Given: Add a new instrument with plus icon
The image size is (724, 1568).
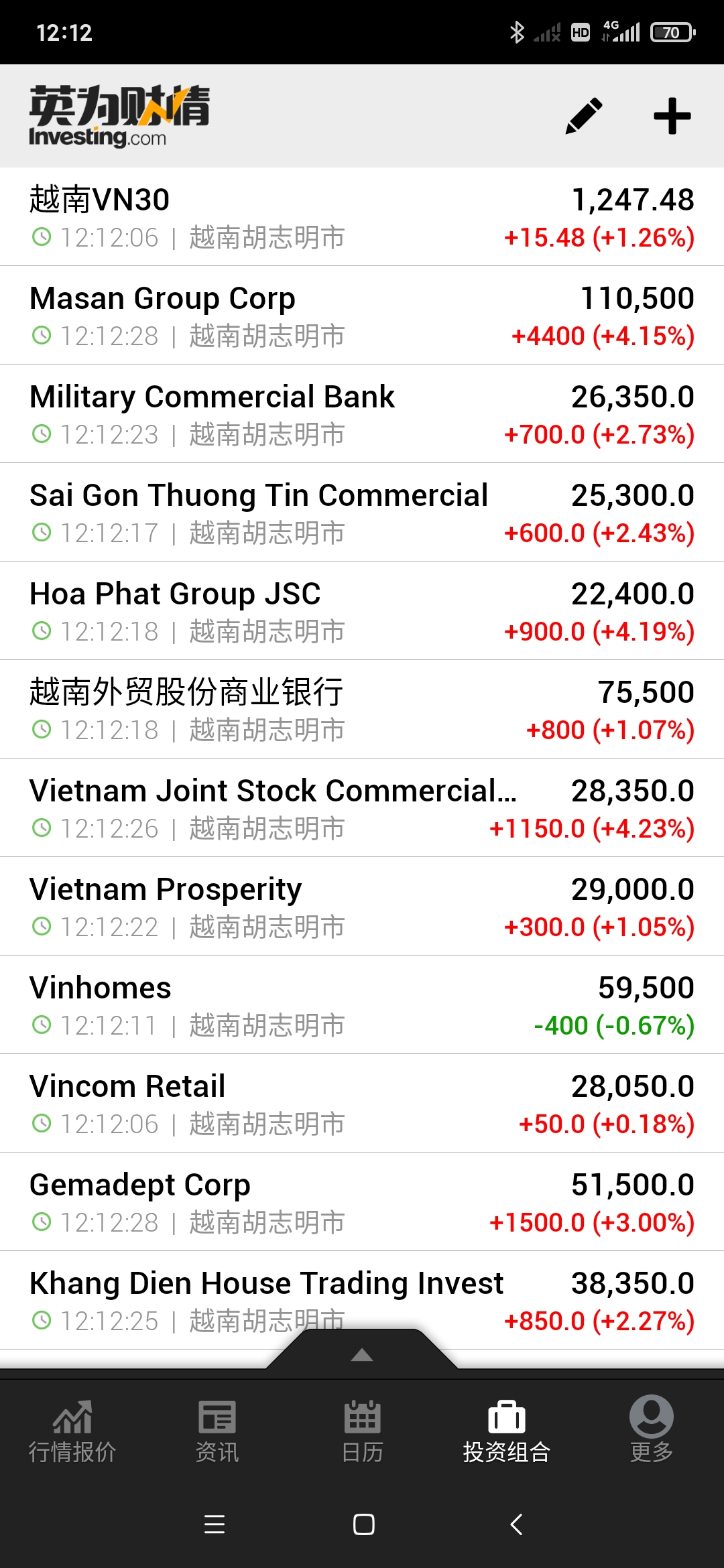Looking at the screenshot, I should [x=672, y=116].
